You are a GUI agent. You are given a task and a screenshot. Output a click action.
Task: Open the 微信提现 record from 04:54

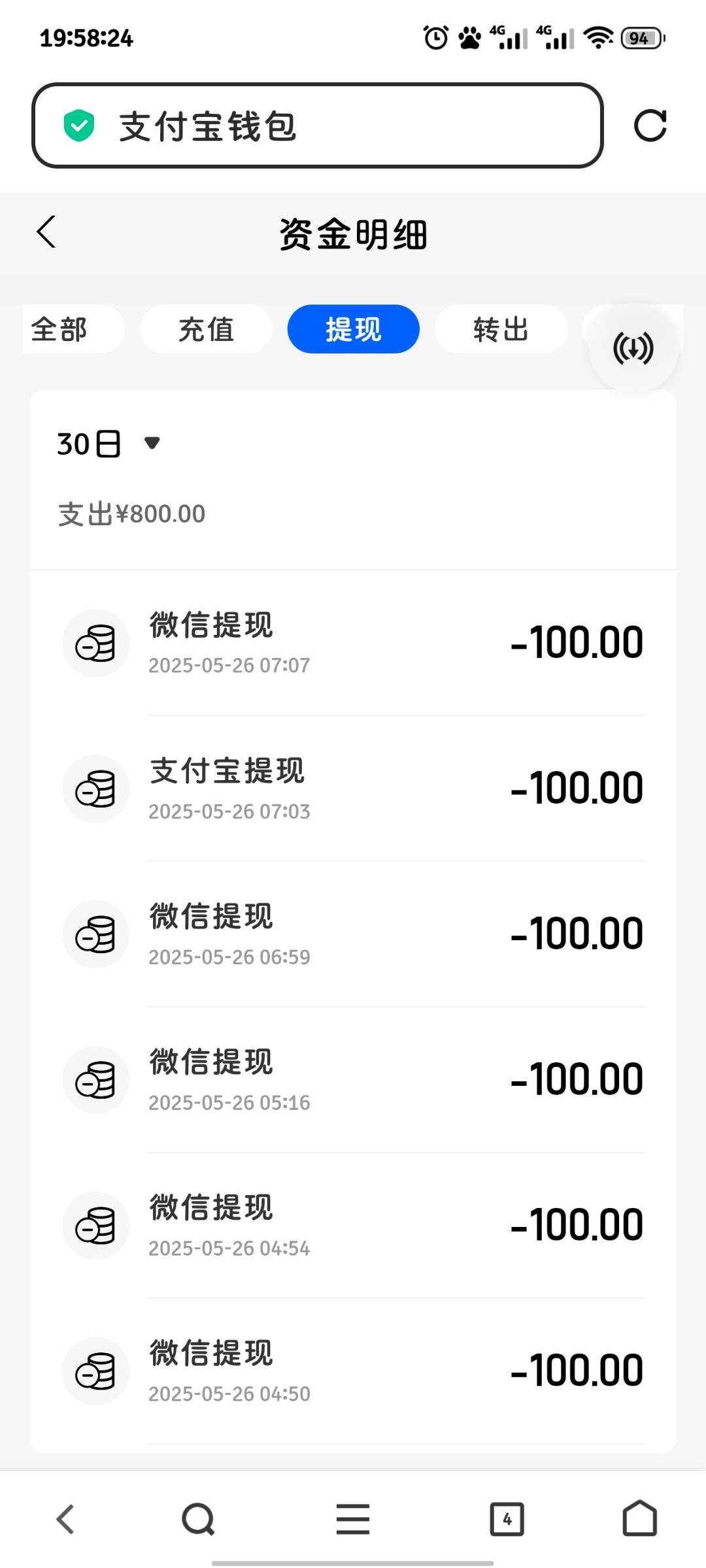pyautogui.click(x=353, y=1226)
